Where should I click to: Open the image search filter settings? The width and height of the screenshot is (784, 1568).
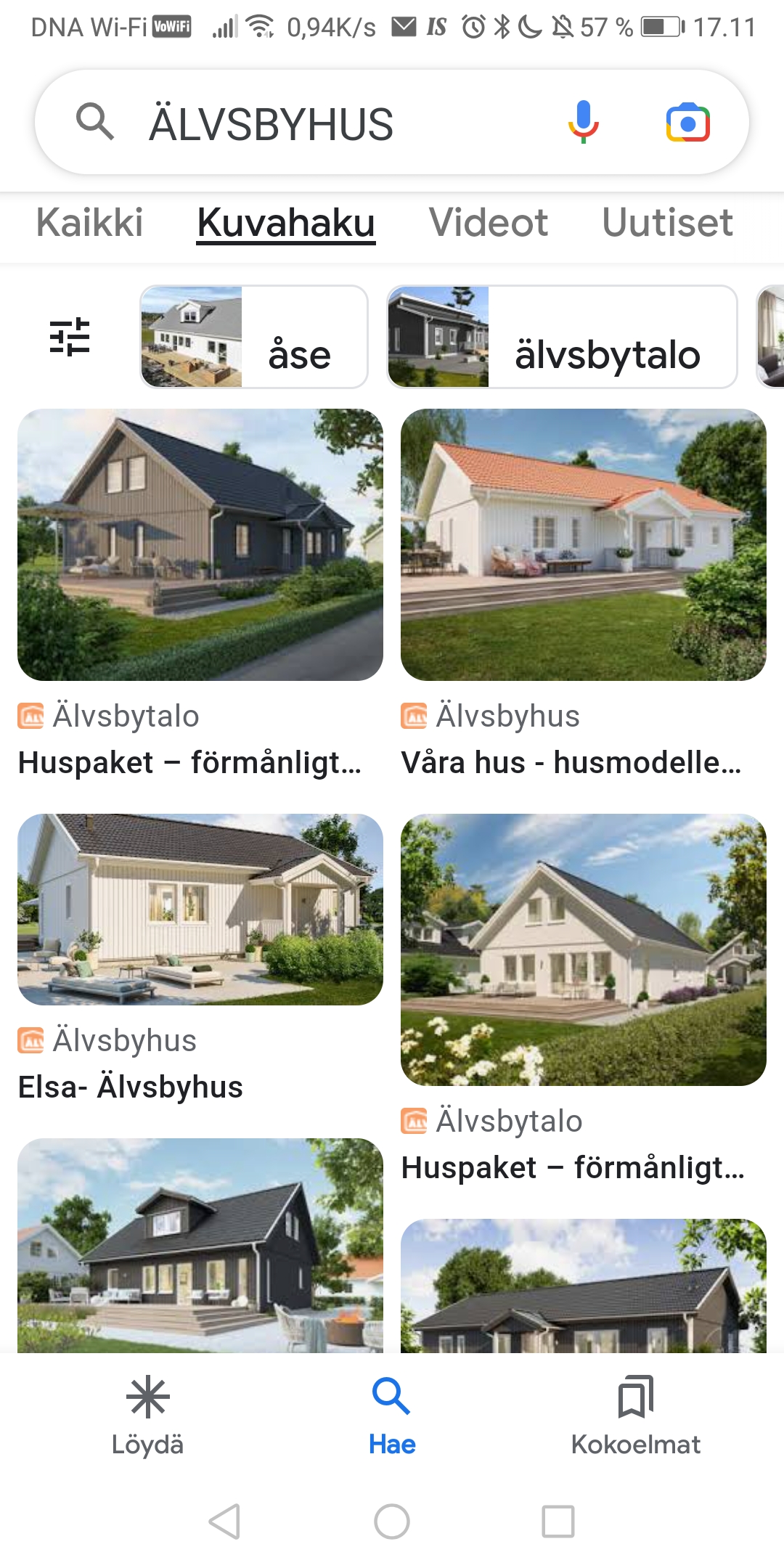(70, 337)
